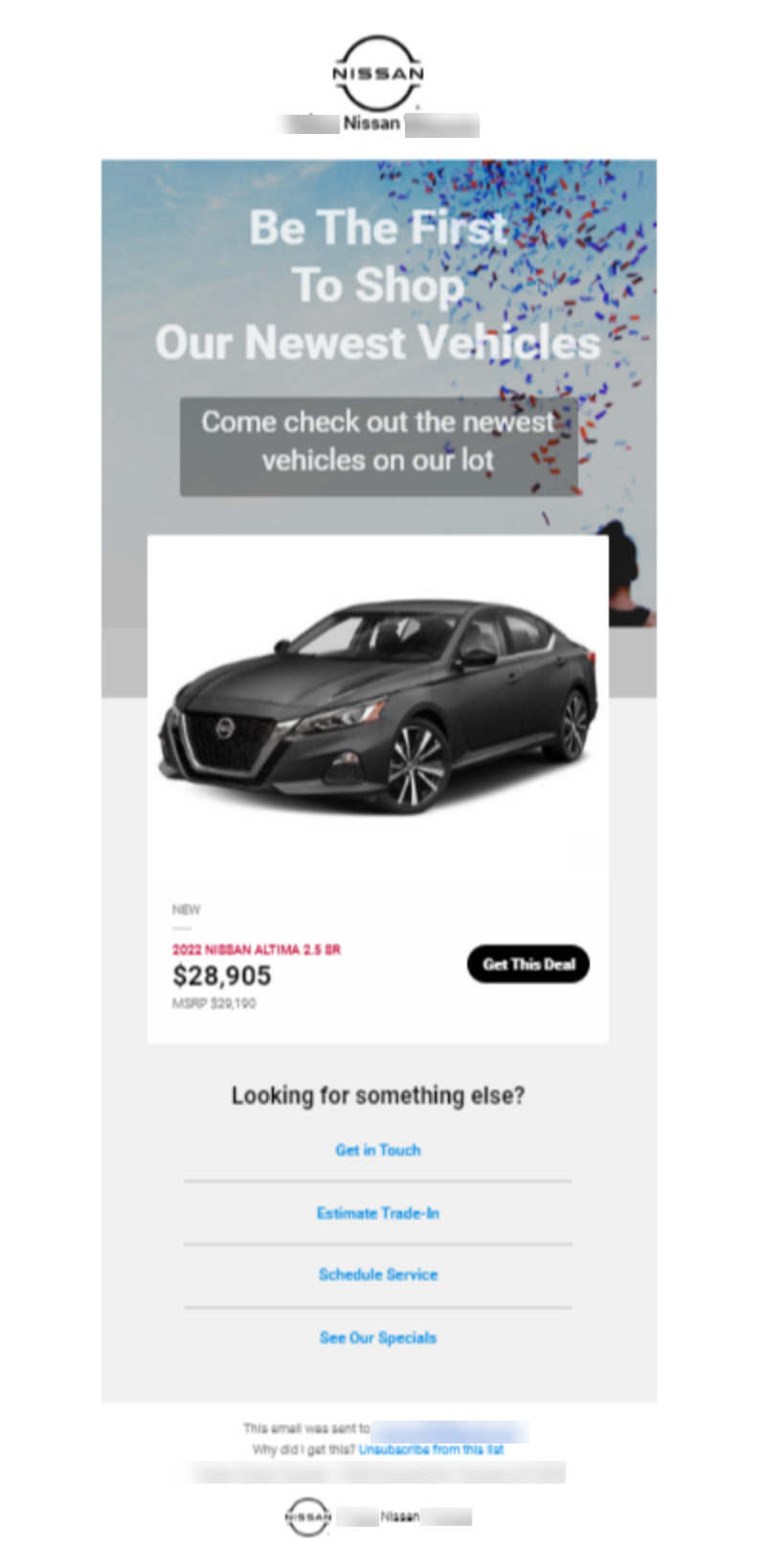
Task: Select the Estimate Trade-In link
Action: 377,1213
